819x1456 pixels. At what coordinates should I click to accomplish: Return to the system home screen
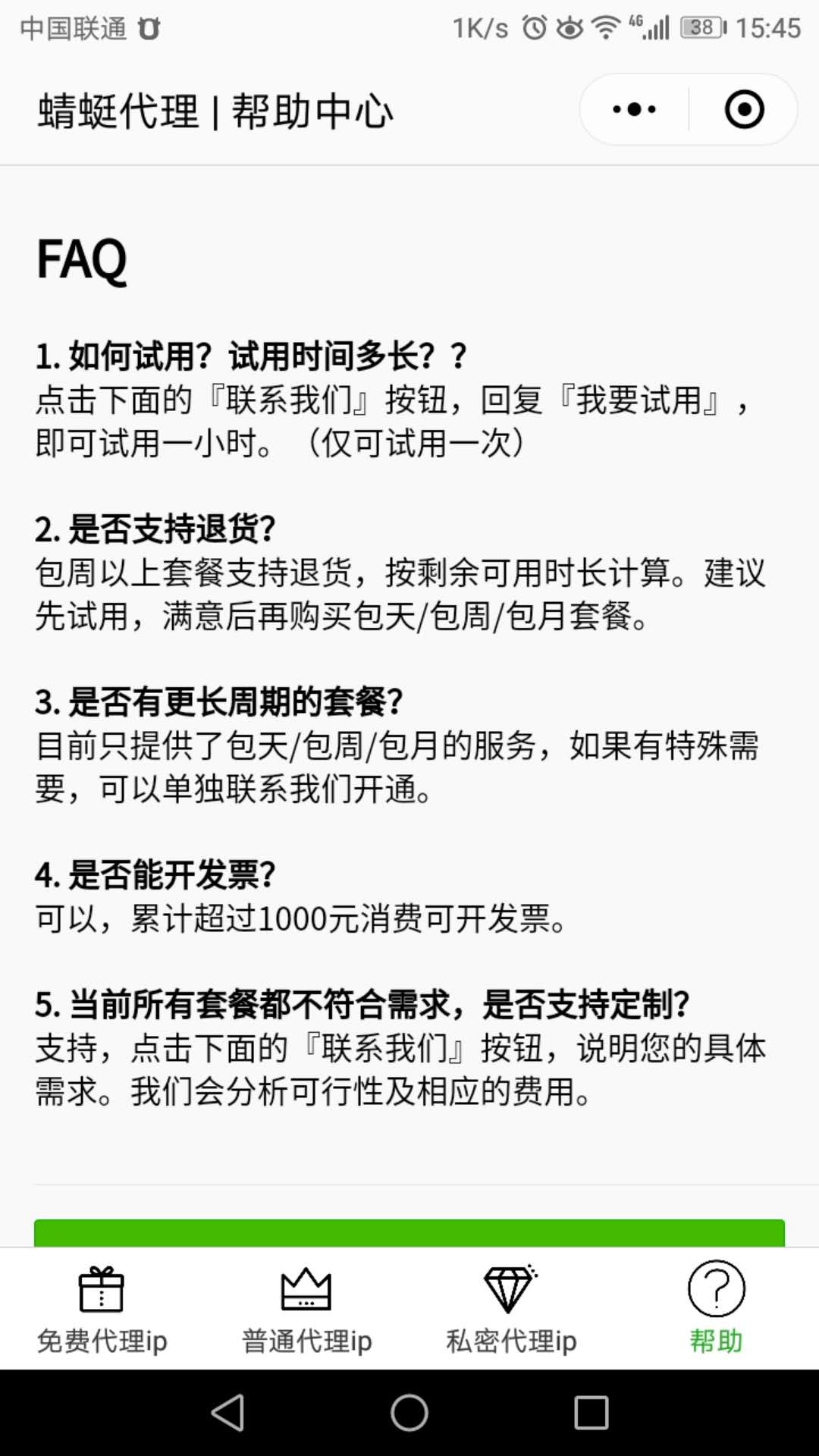[x=409, y=1413]
